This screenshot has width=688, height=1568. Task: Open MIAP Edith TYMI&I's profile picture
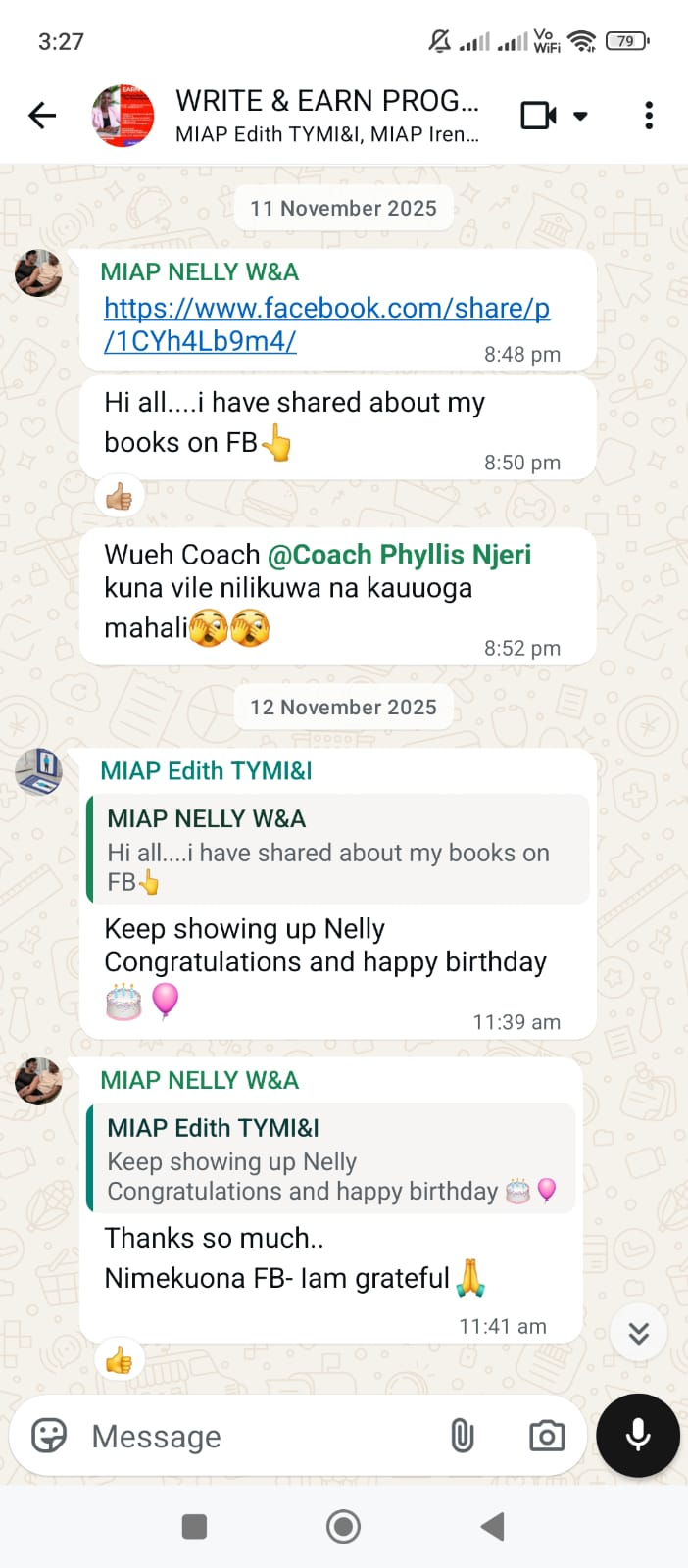tap(39, 771)
